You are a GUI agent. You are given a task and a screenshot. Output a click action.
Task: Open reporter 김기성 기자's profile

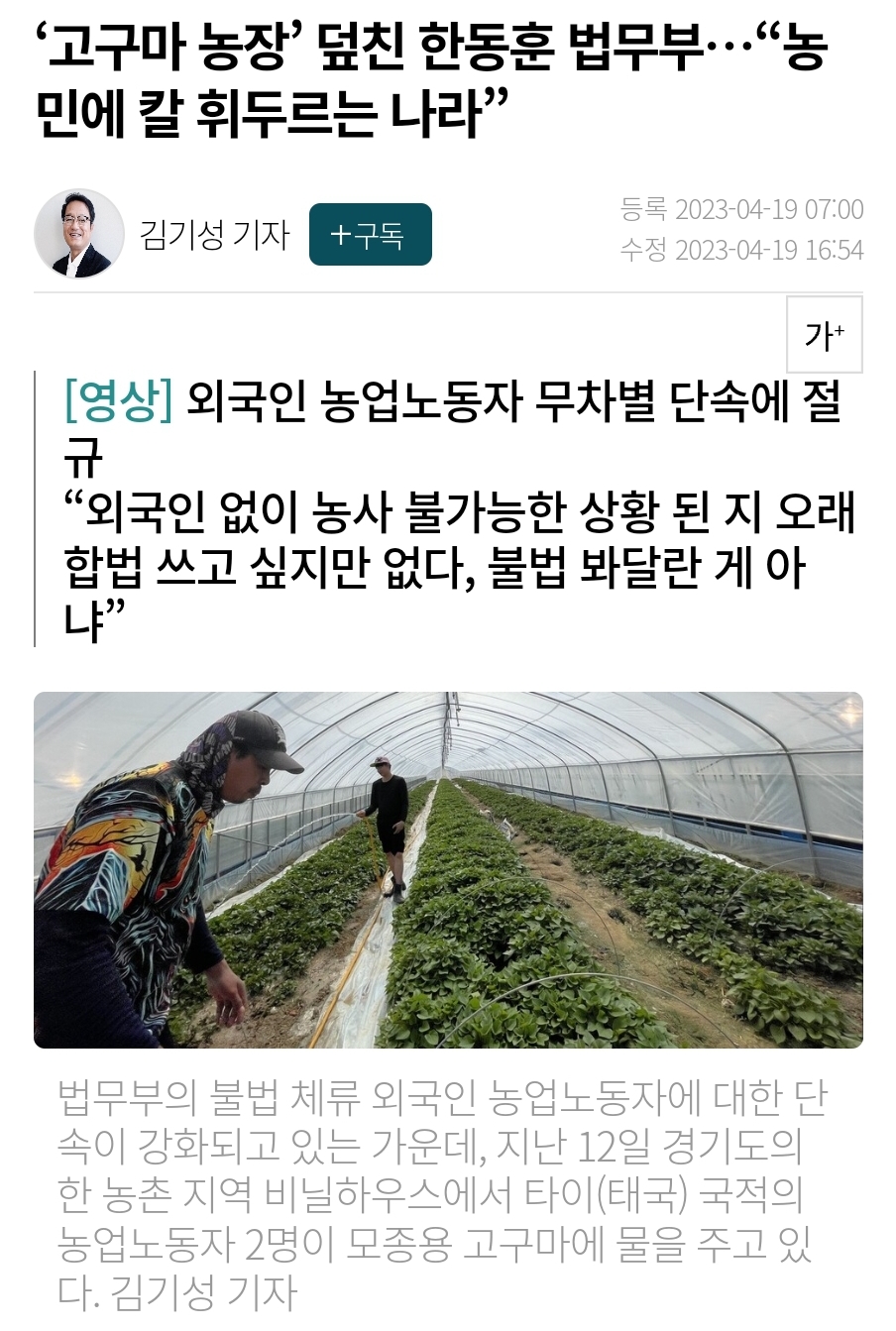(x=213, y=235)
